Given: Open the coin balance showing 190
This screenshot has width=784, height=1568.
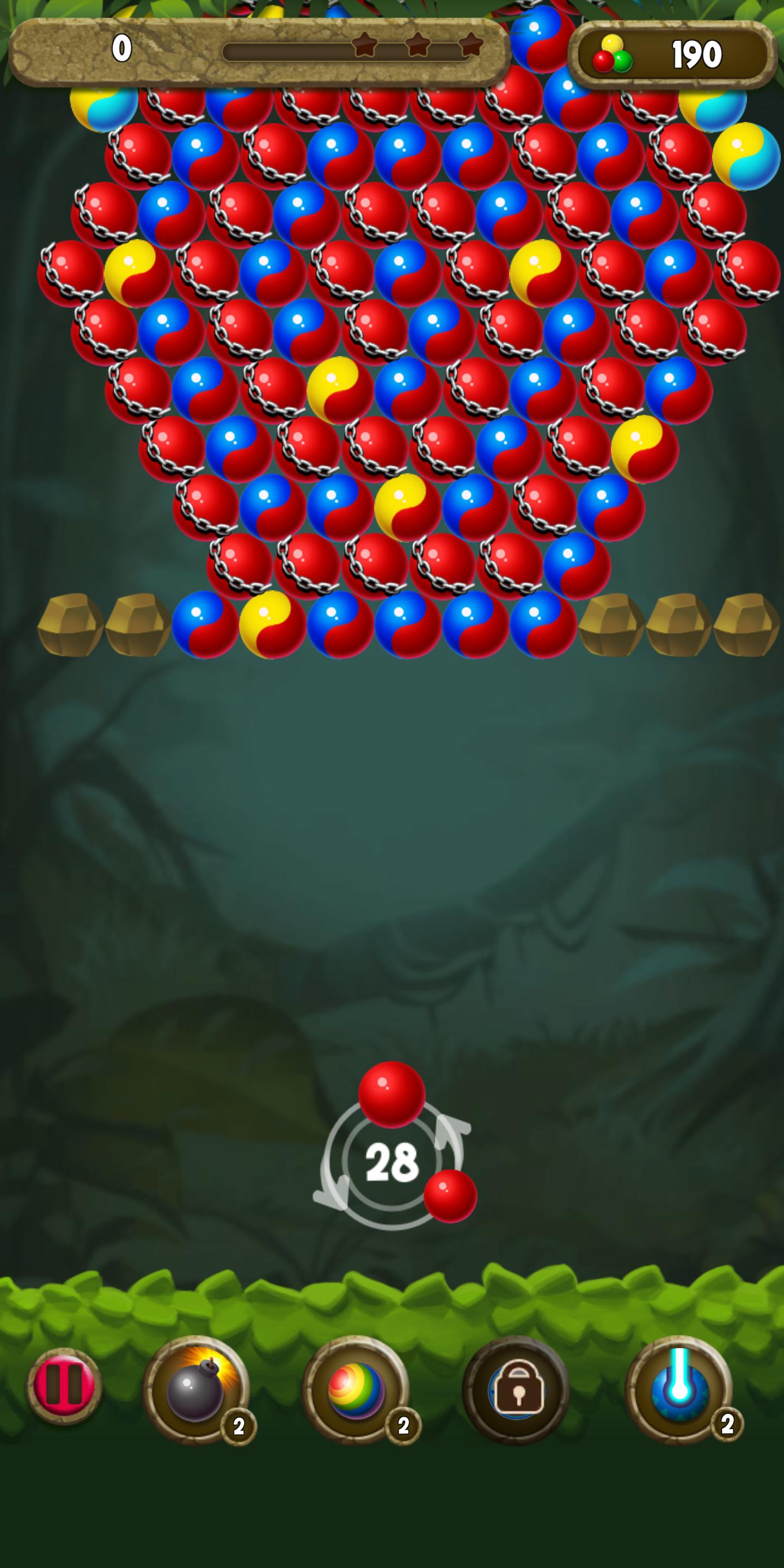Looking at the screenshot, I should [672, 55].
